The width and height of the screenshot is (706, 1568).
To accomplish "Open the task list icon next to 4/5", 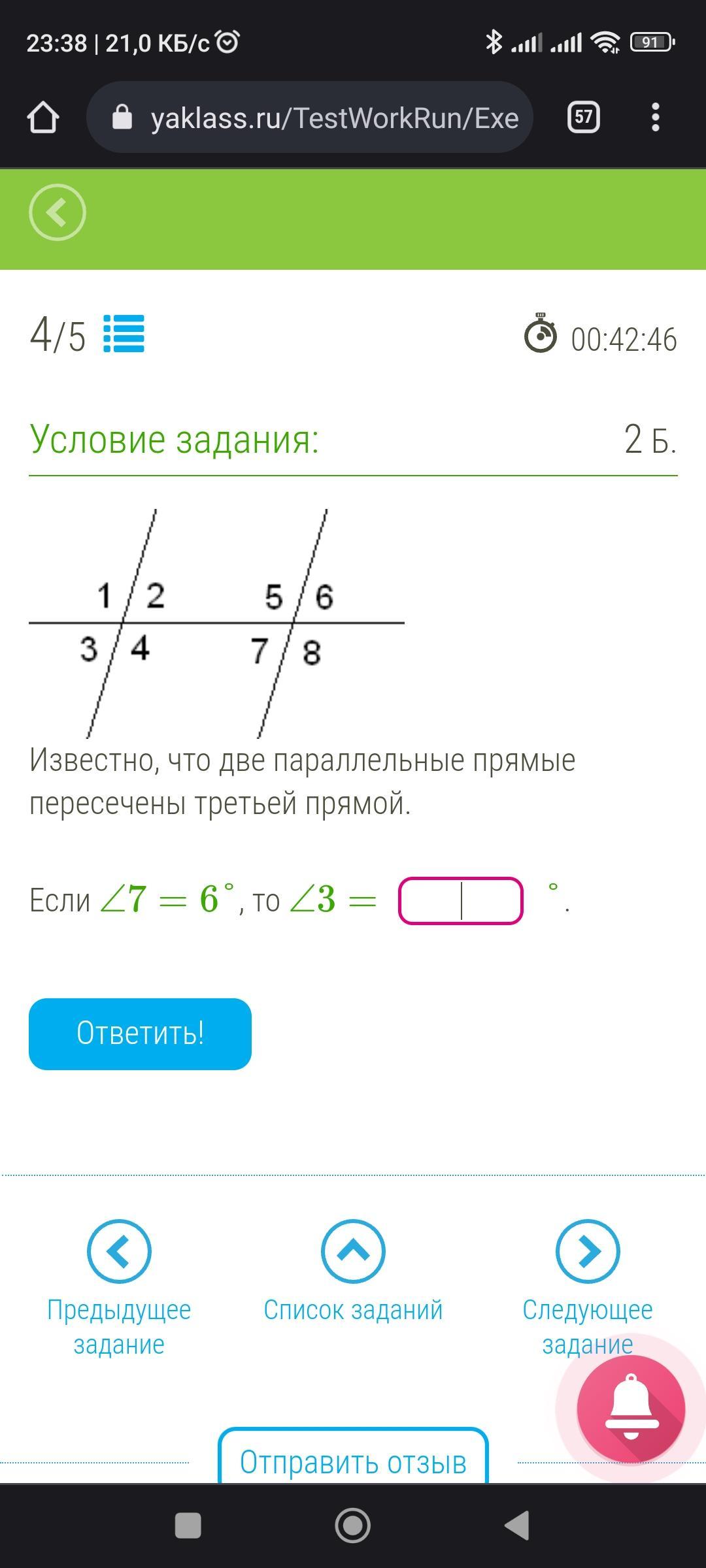I will [x=124, y=334].
